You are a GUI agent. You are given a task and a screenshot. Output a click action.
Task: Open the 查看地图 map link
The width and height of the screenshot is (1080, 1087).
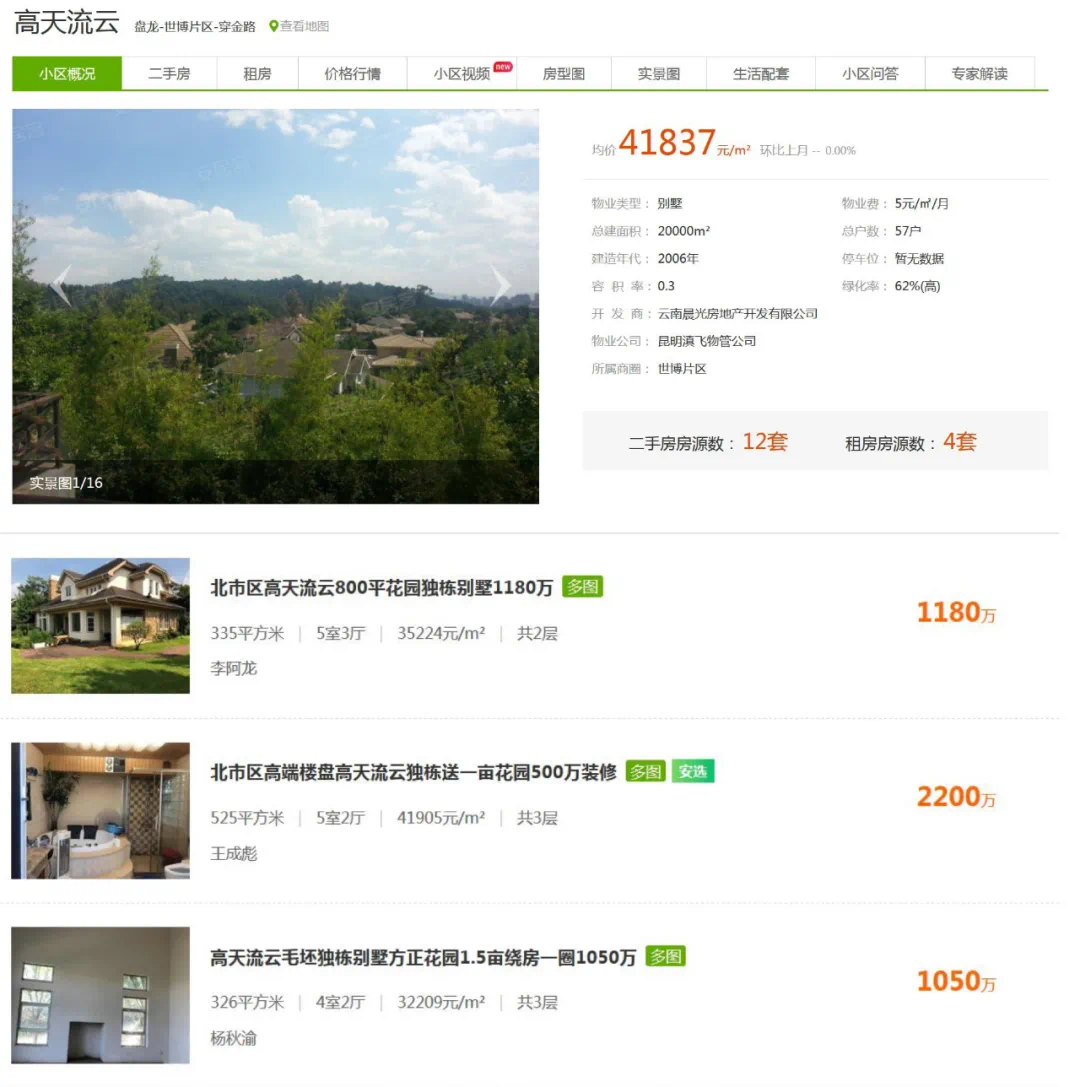point(299,27)
